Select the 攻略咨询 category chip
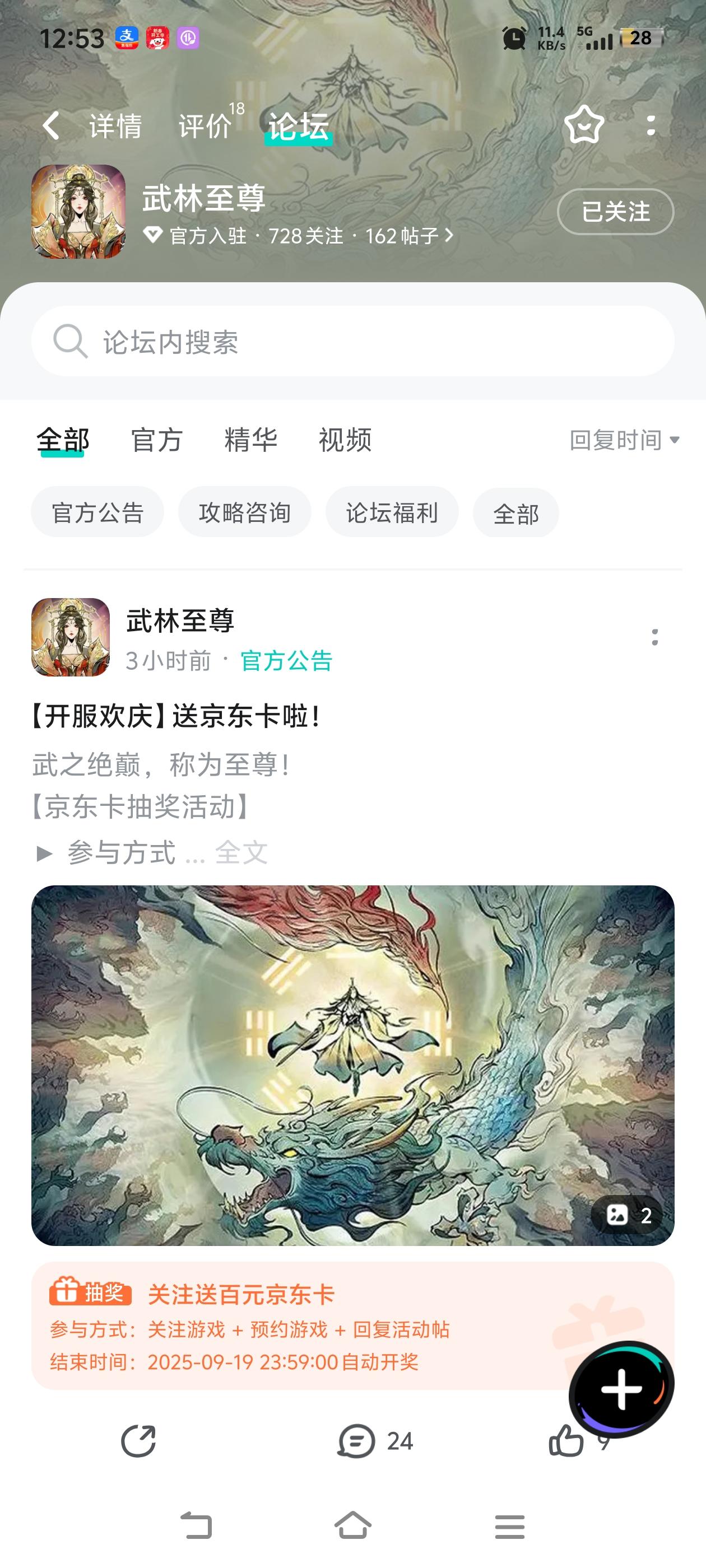 (245, 512)
